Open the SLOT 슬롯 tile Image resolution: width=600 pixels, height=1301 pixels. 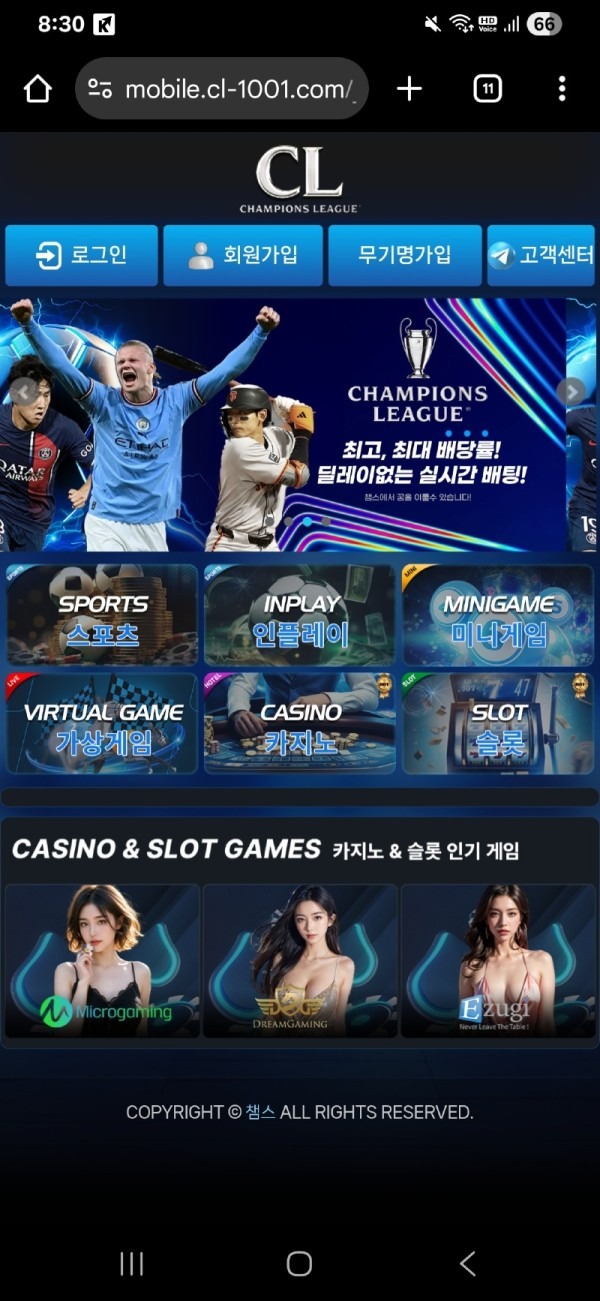(x=498, y=724)
